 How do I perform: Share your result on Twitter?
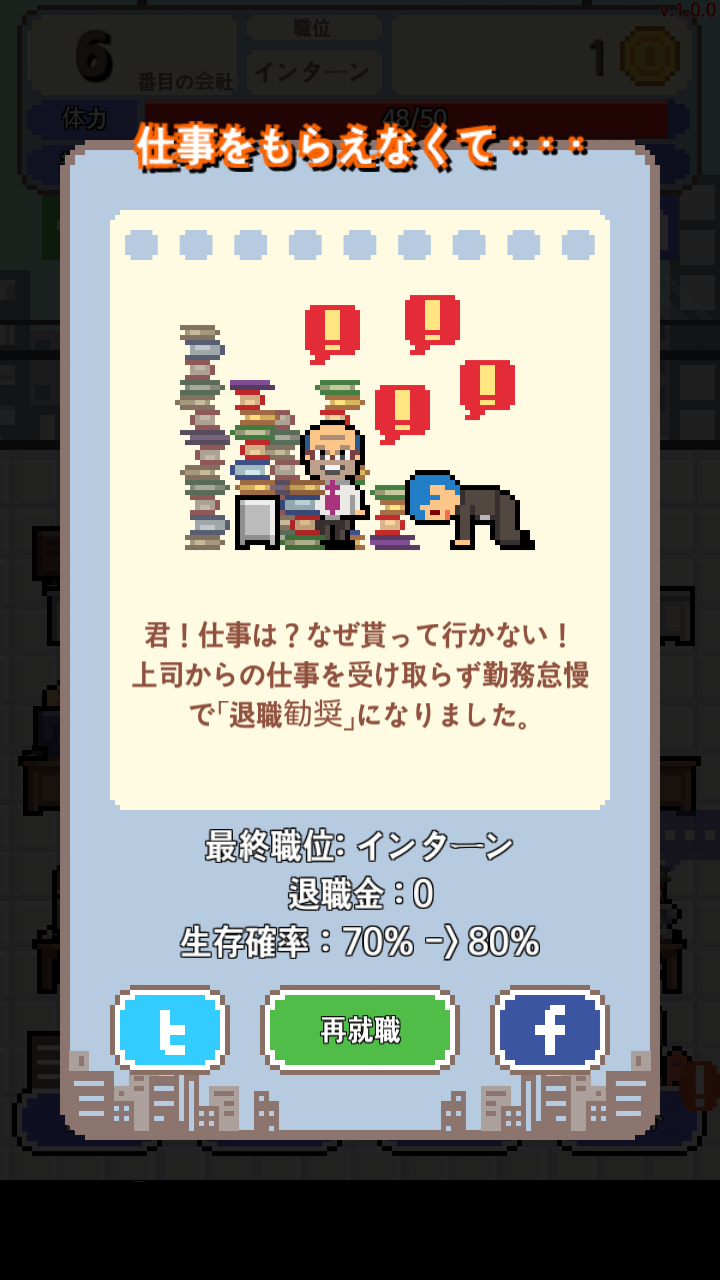point(170,1030)
